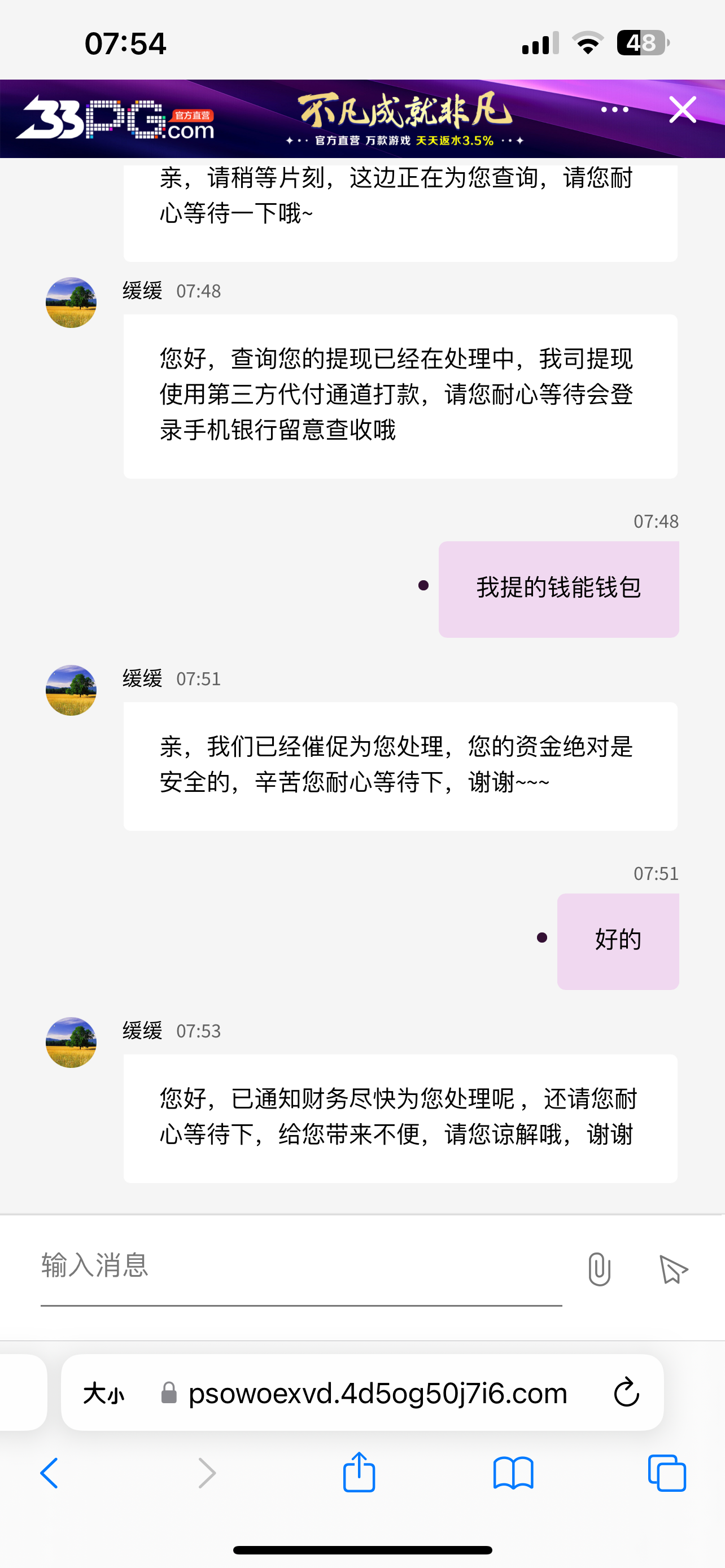
Task: Focus the 输入消息 message field
Action: [x=301, y=1265]
